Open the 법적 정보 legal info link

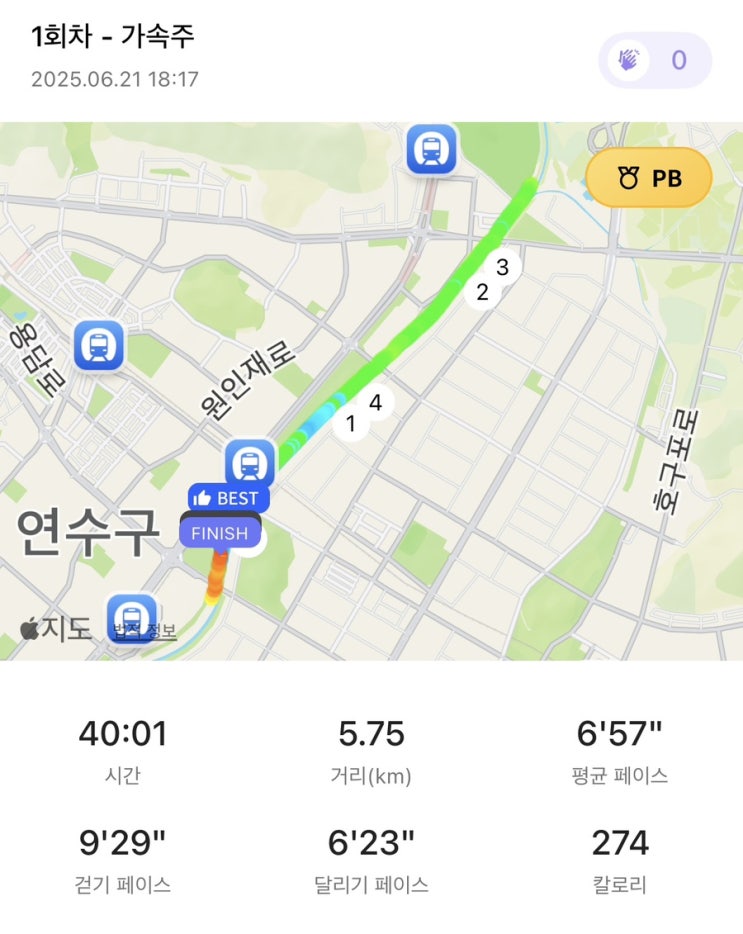[x=145, y=631]
